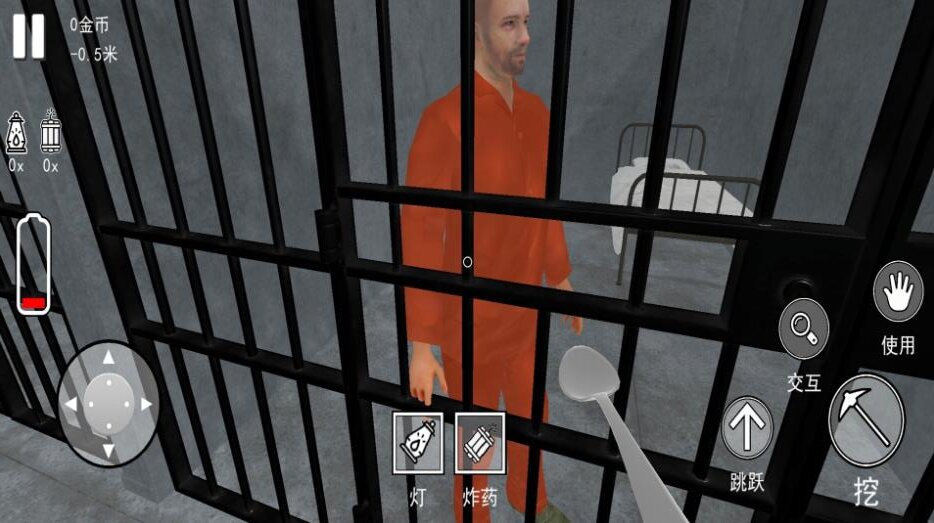Image resolution: width=934 pixels, height=523 pixels.
Task: Select the 灯 lamp item
Action: point(416,443)
